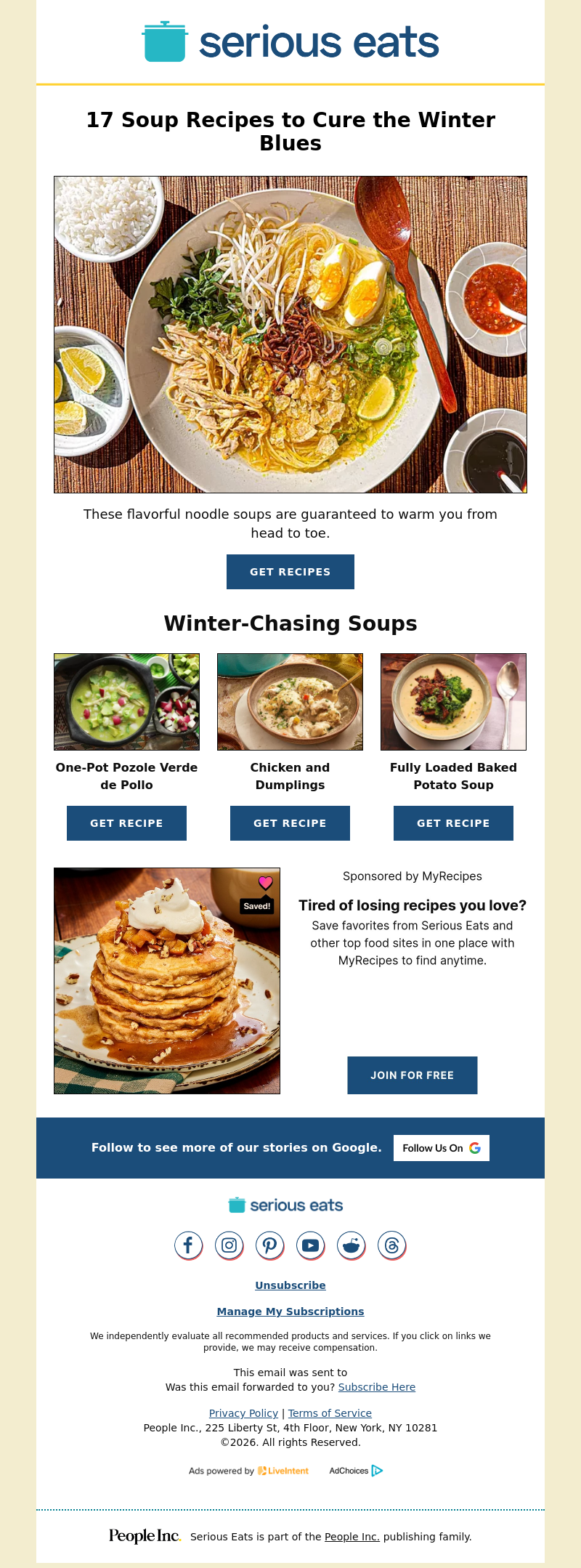Tap the Subscribe Here link

(376, 1387)
